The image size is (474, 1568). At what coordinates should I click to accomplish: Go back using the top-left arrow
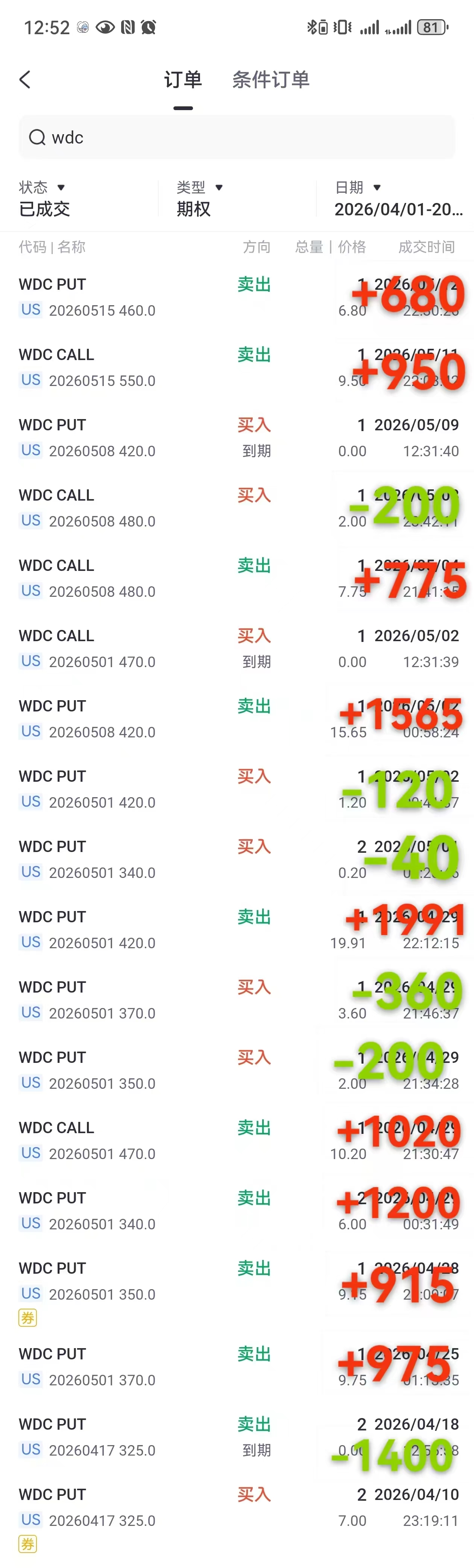click(x=25, y=79)
